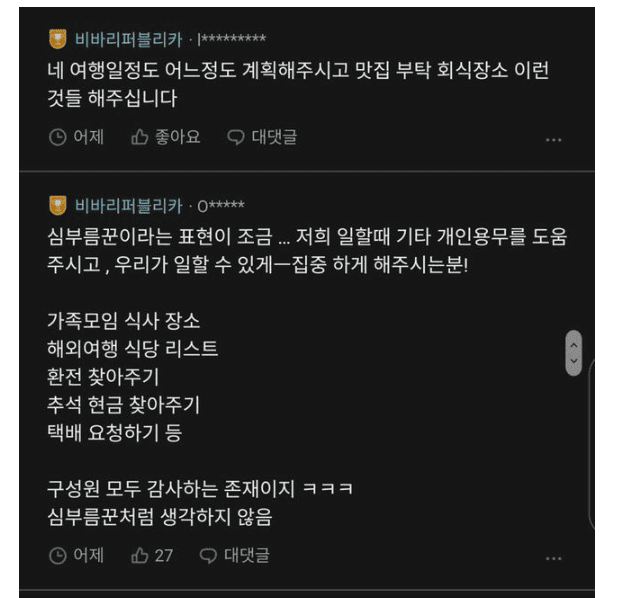The height and width of the screenshot is (598, 632).
Task: Like the comment about 여행일정 계획
Action: [x=166, y=137]
